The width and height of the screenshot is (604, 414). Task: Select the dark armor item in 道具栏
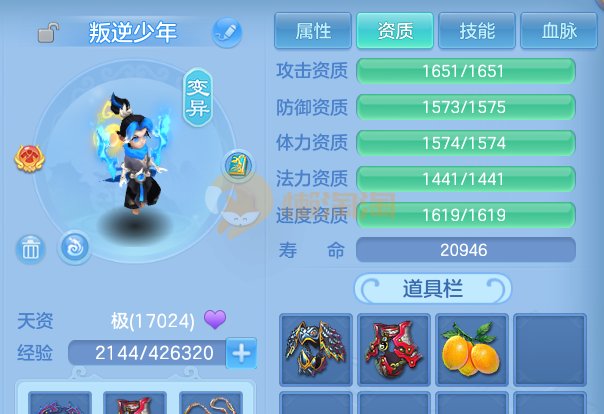tap(316, 349)
